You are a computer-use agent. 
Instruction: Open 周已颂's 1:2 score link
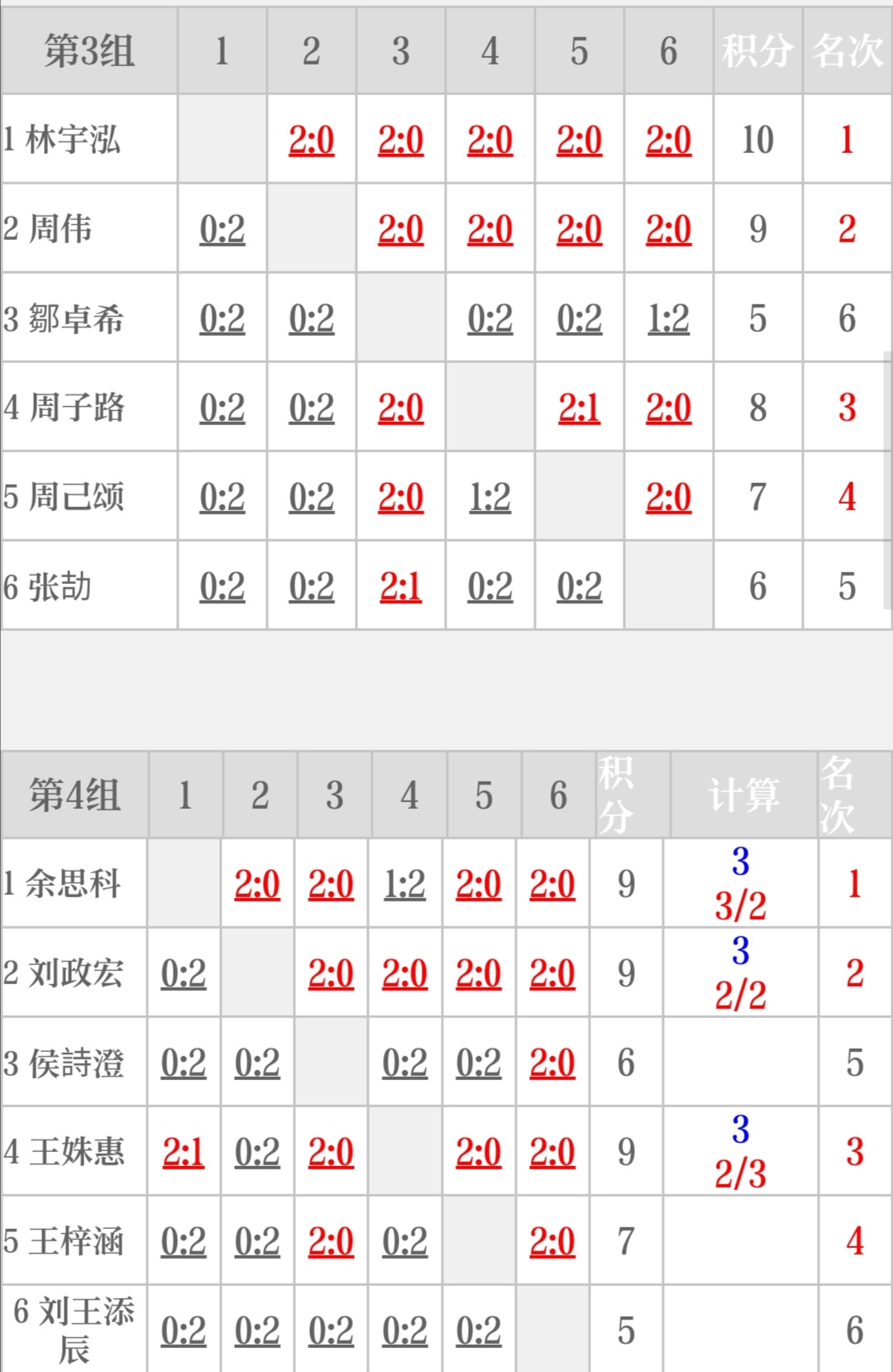click(489, 498)
